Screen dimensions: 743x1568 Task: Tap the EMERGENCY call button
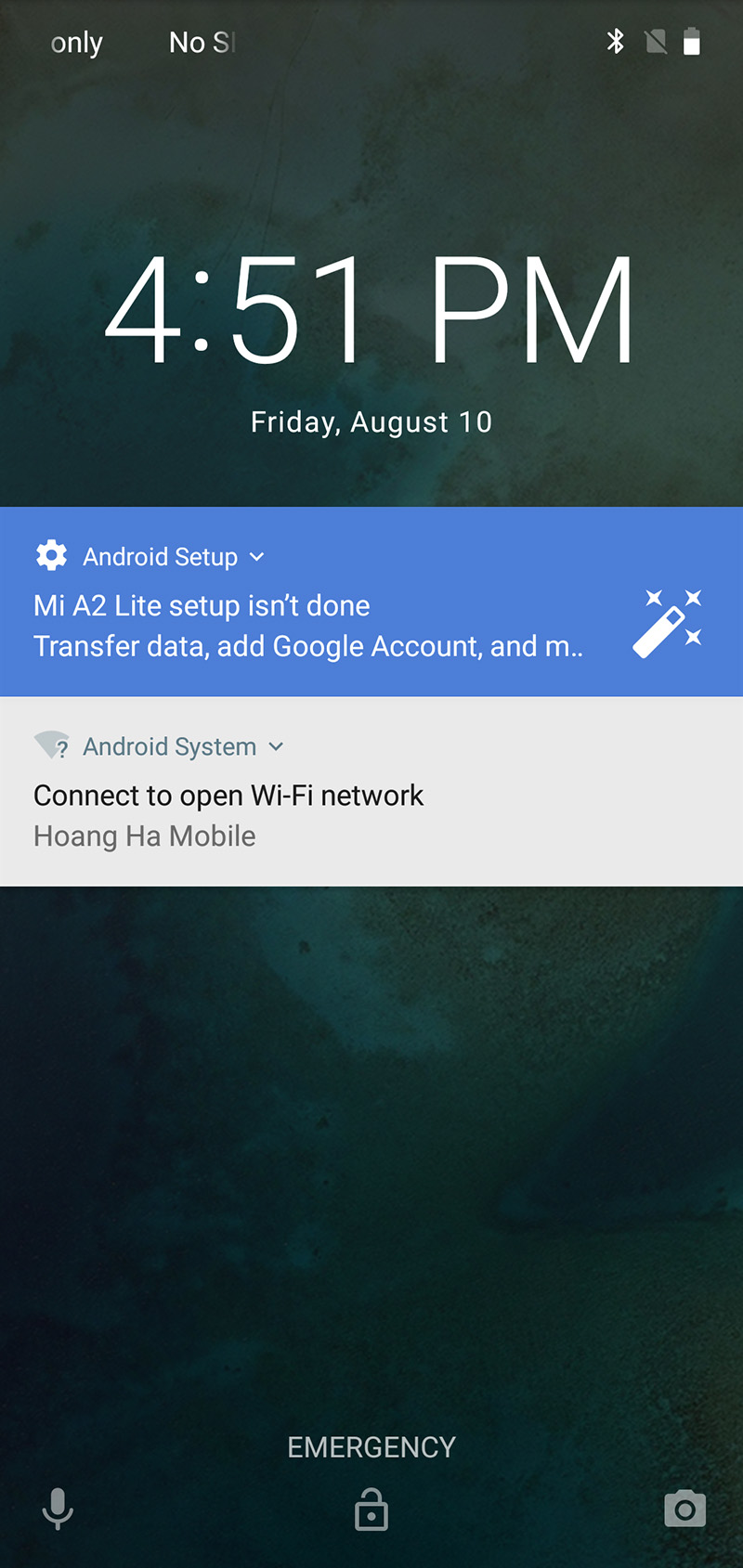371,1446
